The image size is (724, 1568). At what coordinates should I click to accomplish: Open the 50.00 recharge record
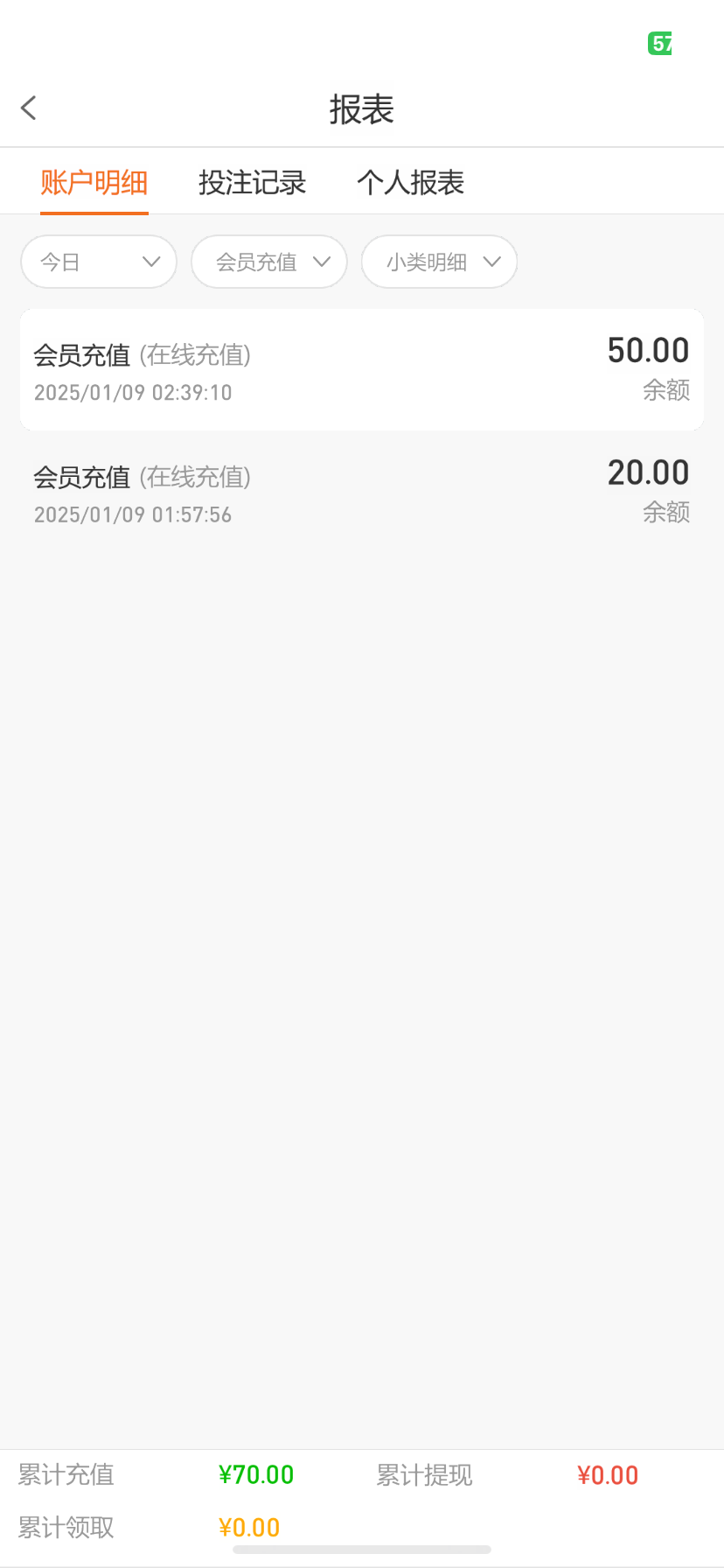coord(362,370)
